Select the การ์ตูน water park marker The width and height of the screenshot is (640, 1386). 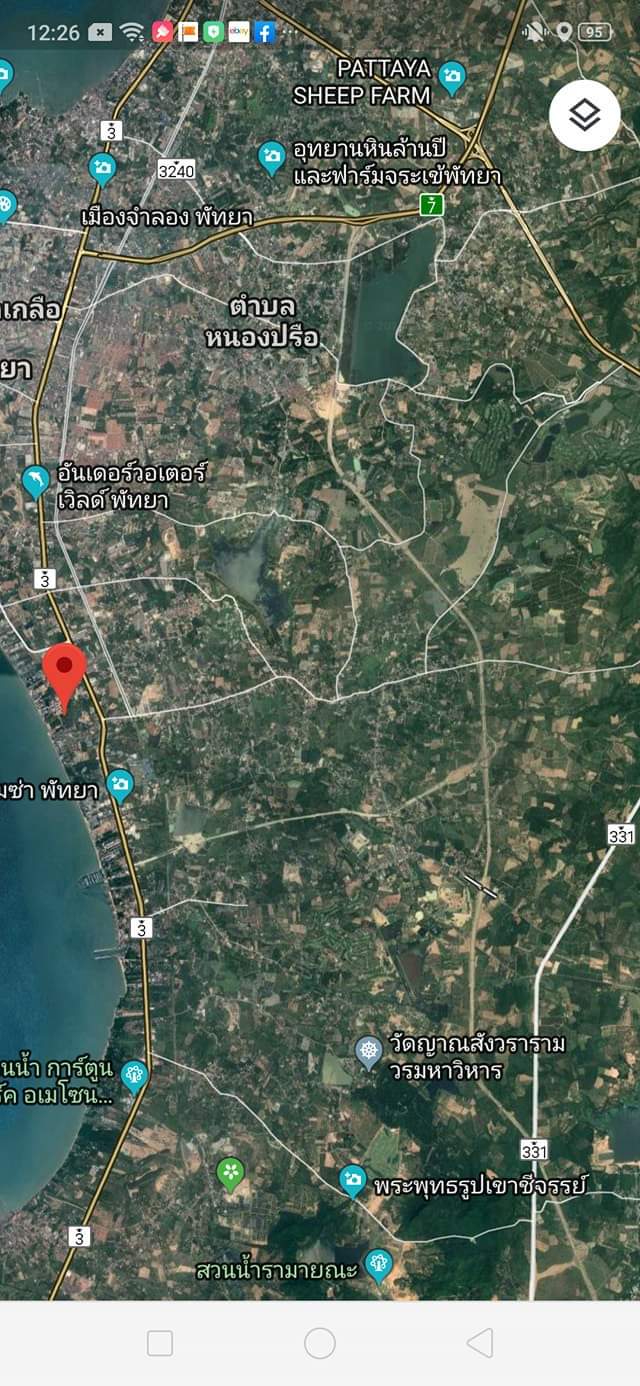134,1076
